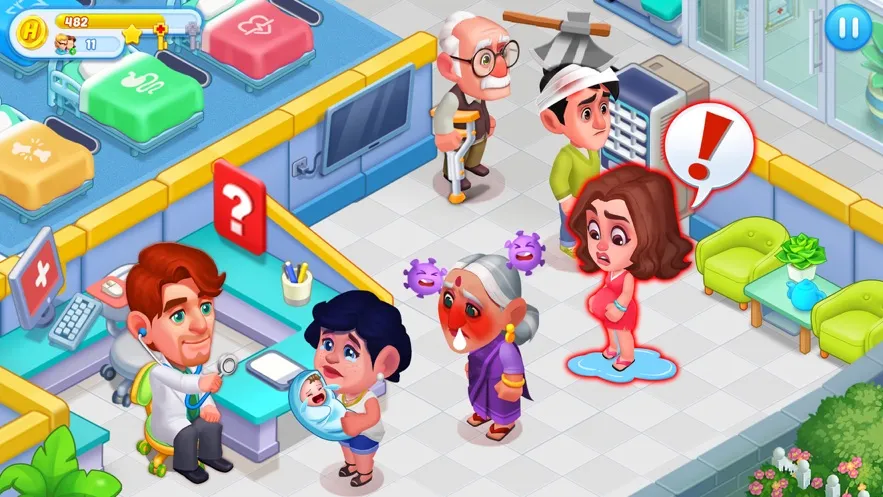The width and height of the screenshot is (883, 497).
Task: Select the old man with crutch
Action: click(471, 102)
